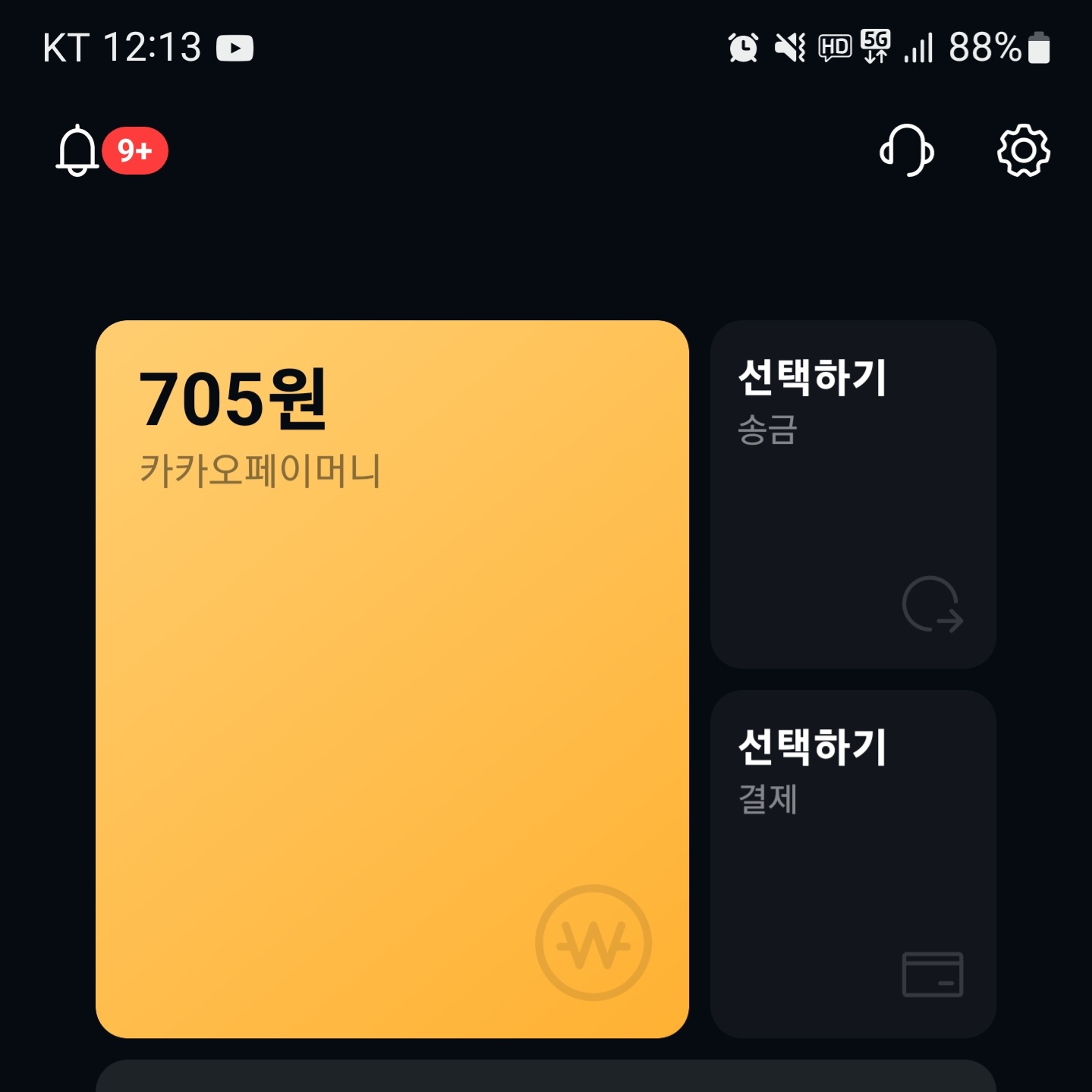Image resolution: width=1092 pixels, height=1092 pixels.
Task: Open the settings gear
Action: pos(1023,150)
